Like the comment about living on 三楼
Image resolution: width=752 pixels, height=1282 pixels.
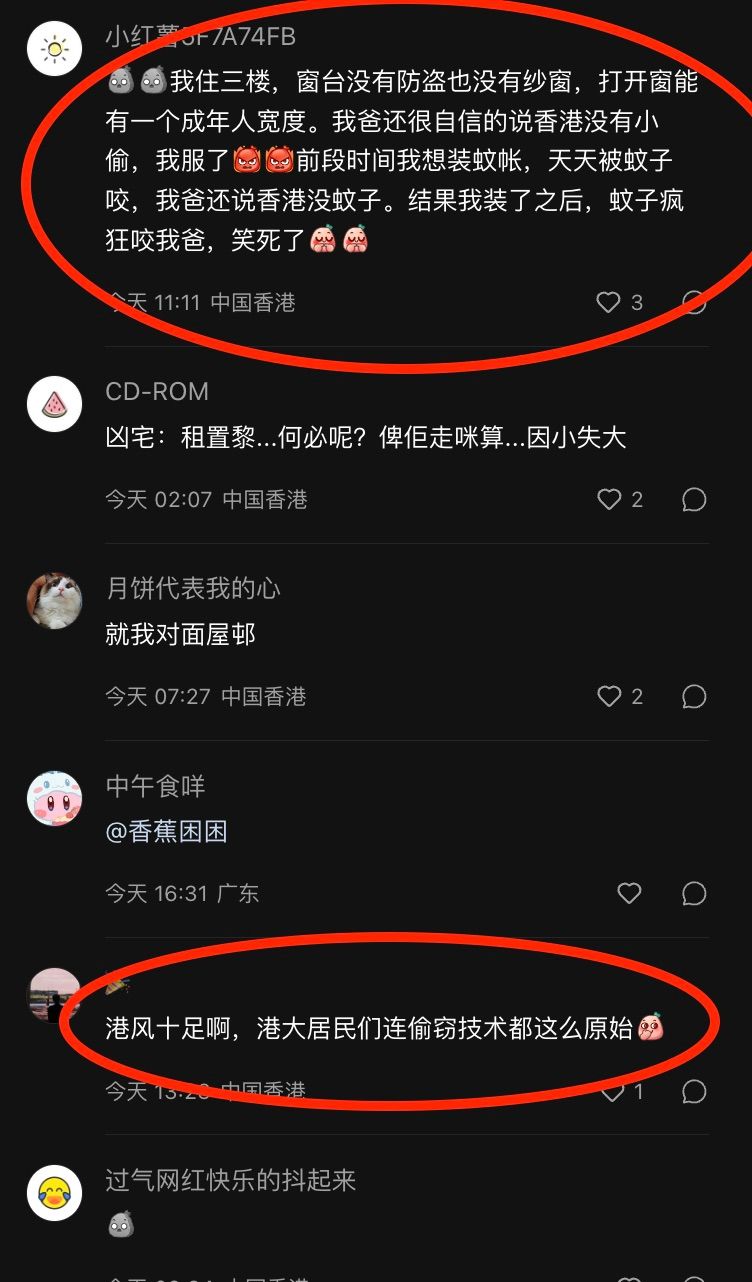coord(608,302)
